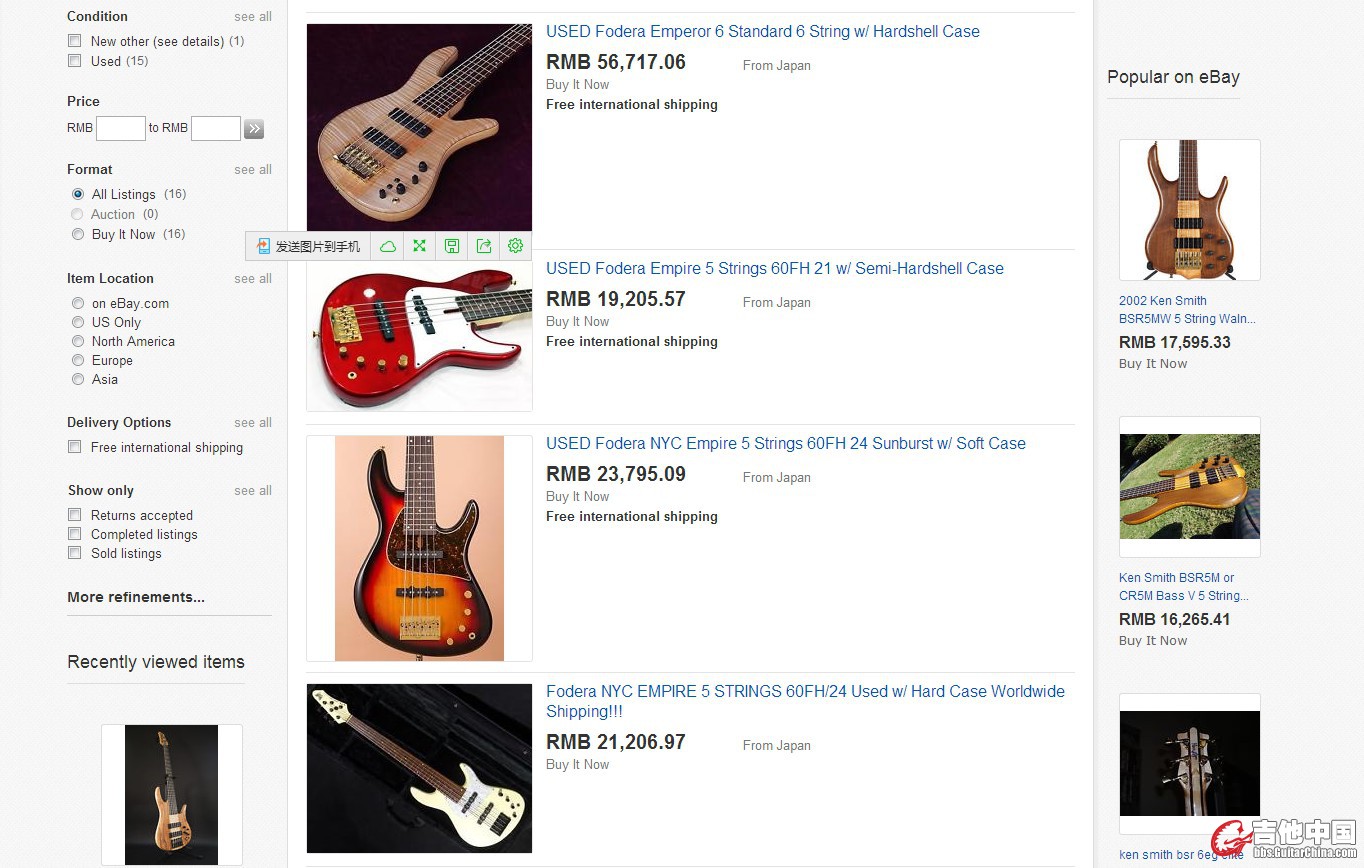The height and width of the screenshot is (868, 1364).
Task: Focus the minimum price field
Action: [120, 128]
